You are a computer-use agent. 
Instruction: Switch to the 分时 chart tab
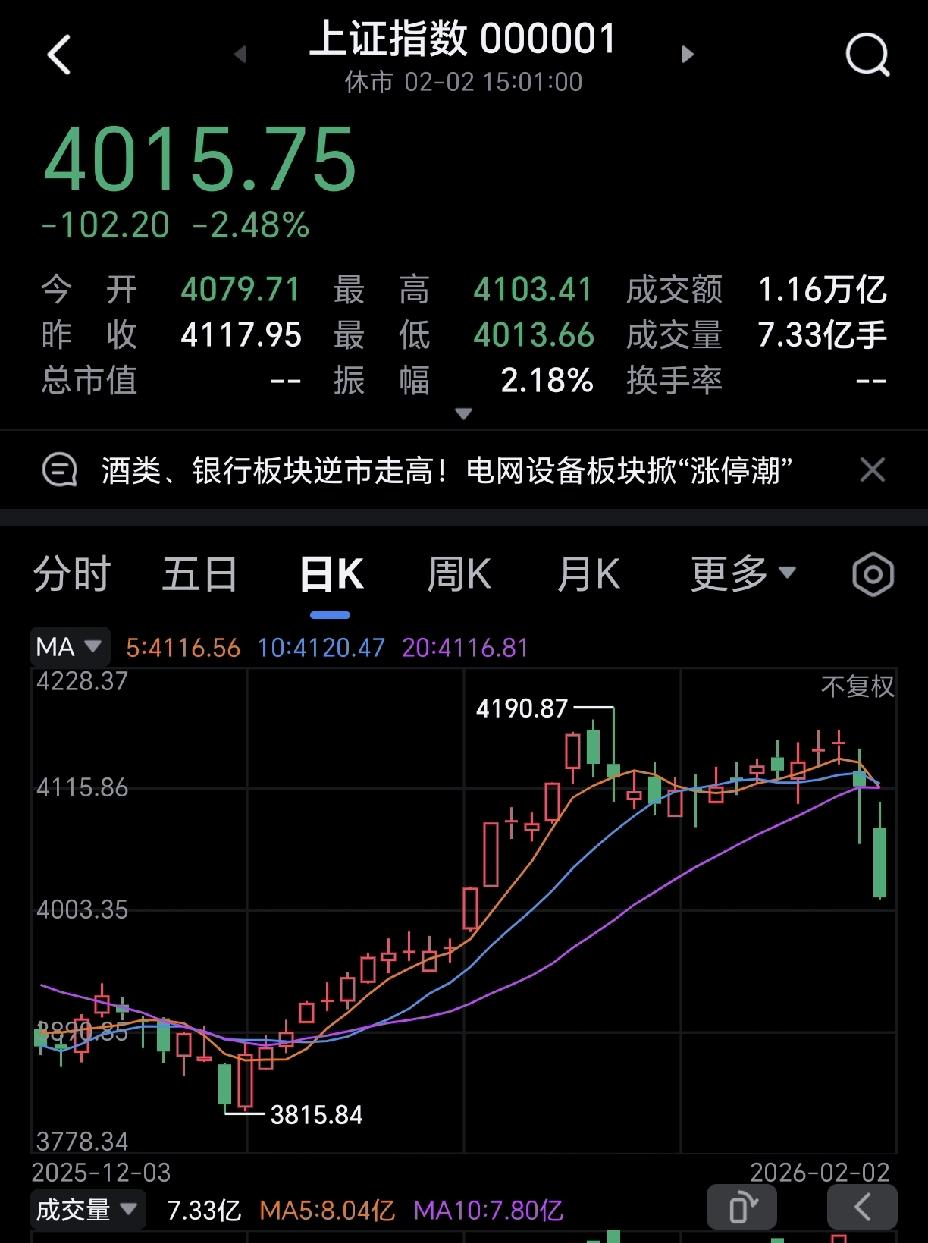tap(68, 573)
